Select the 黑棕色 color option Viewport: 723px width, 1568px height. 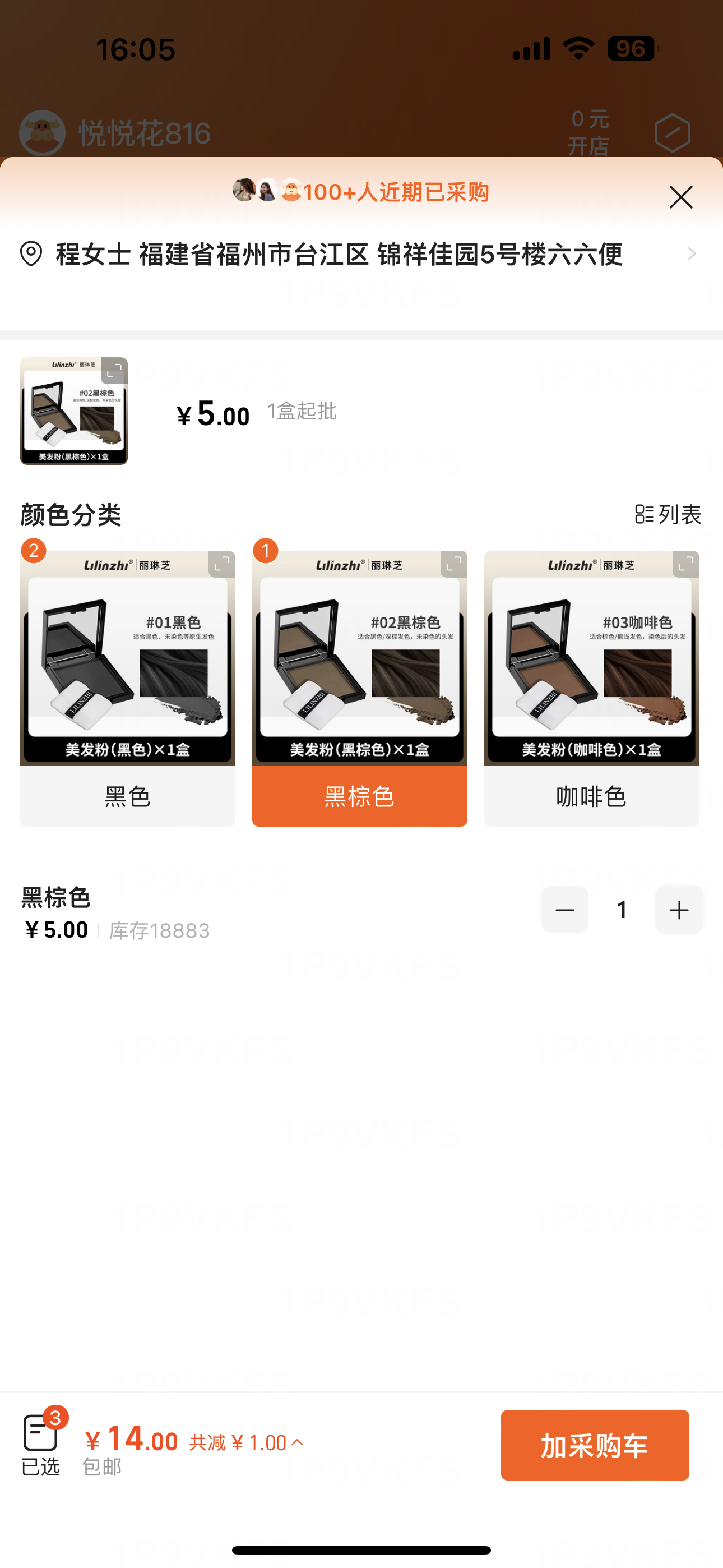tap(359, 796)
